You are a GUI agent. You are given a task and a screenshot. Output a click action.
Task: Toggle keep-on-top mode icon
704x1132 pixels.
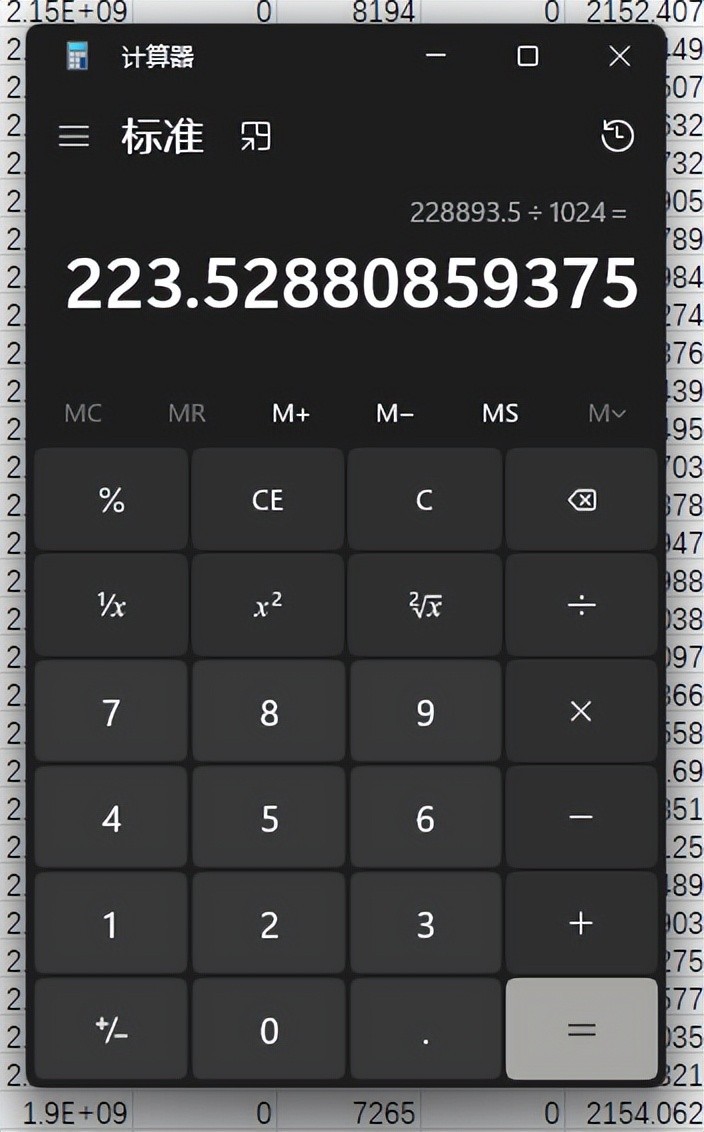pos(256,136)
